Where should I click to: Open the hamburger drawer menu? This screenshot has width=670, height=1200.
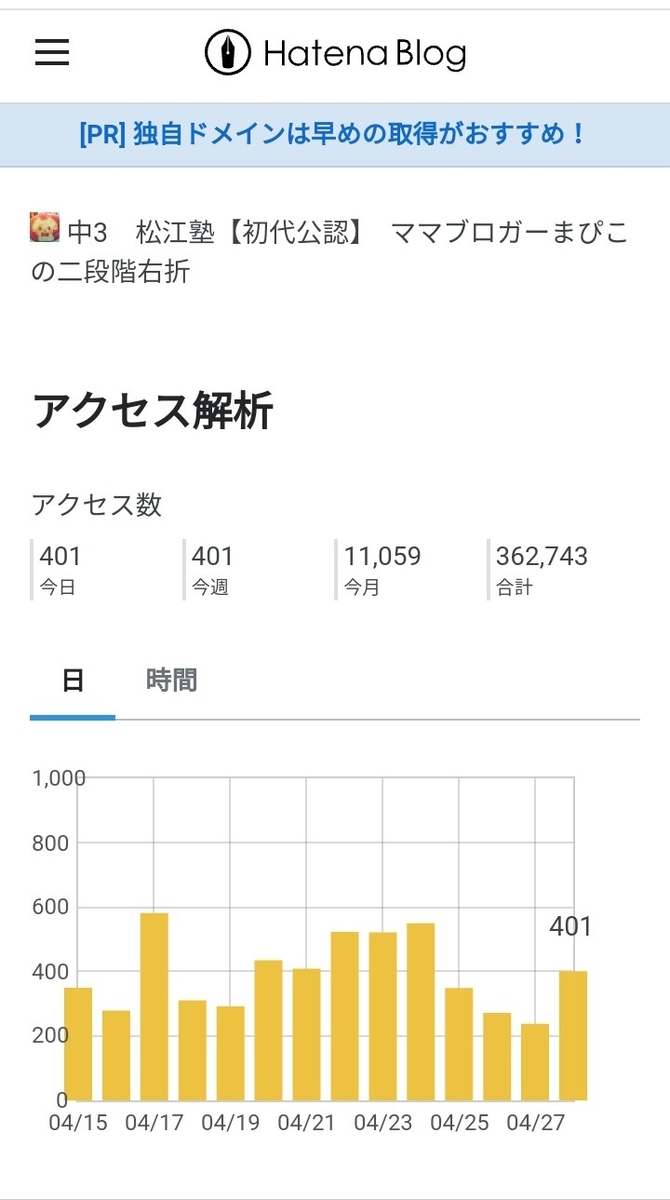pos(52,52)
